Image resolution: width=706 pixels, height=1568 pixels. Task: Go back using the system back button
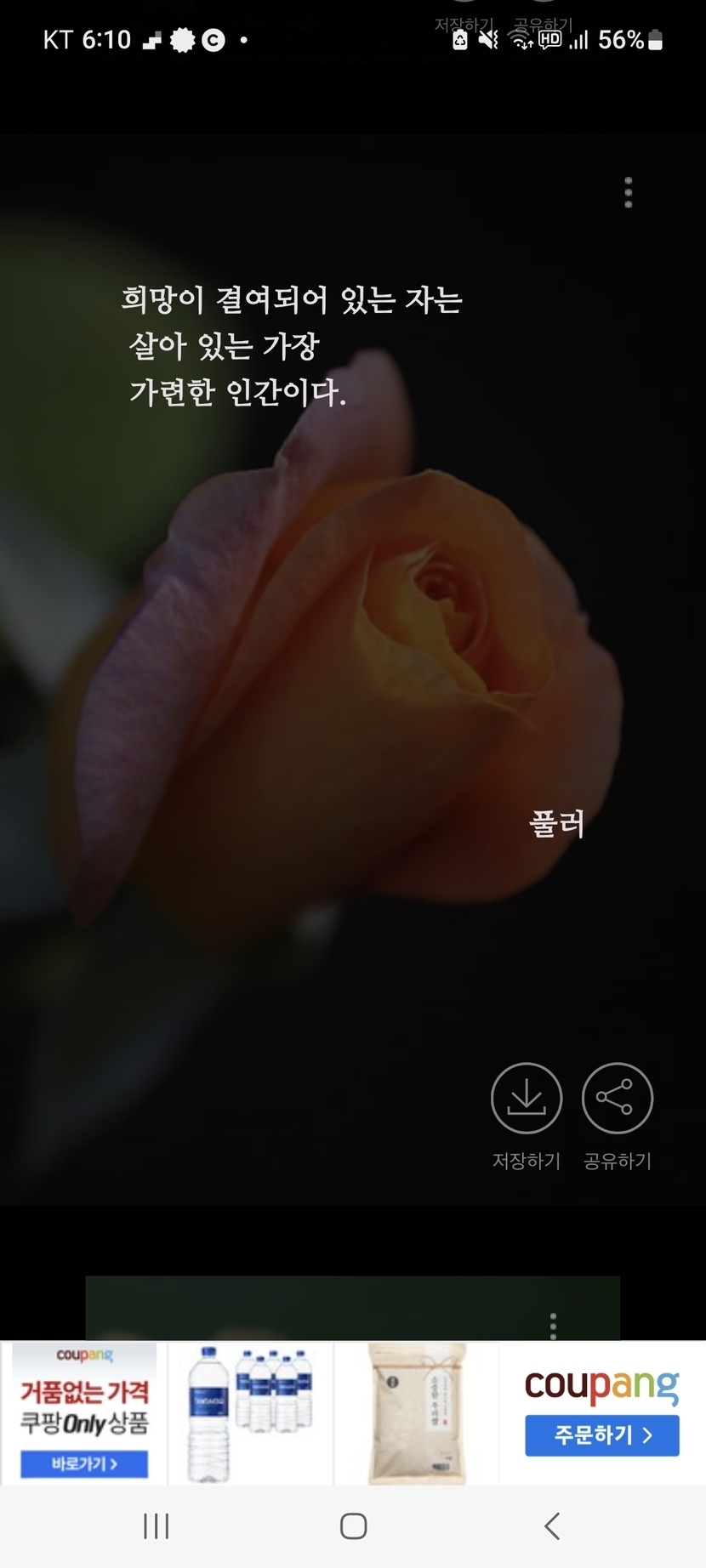point(552,1526)
